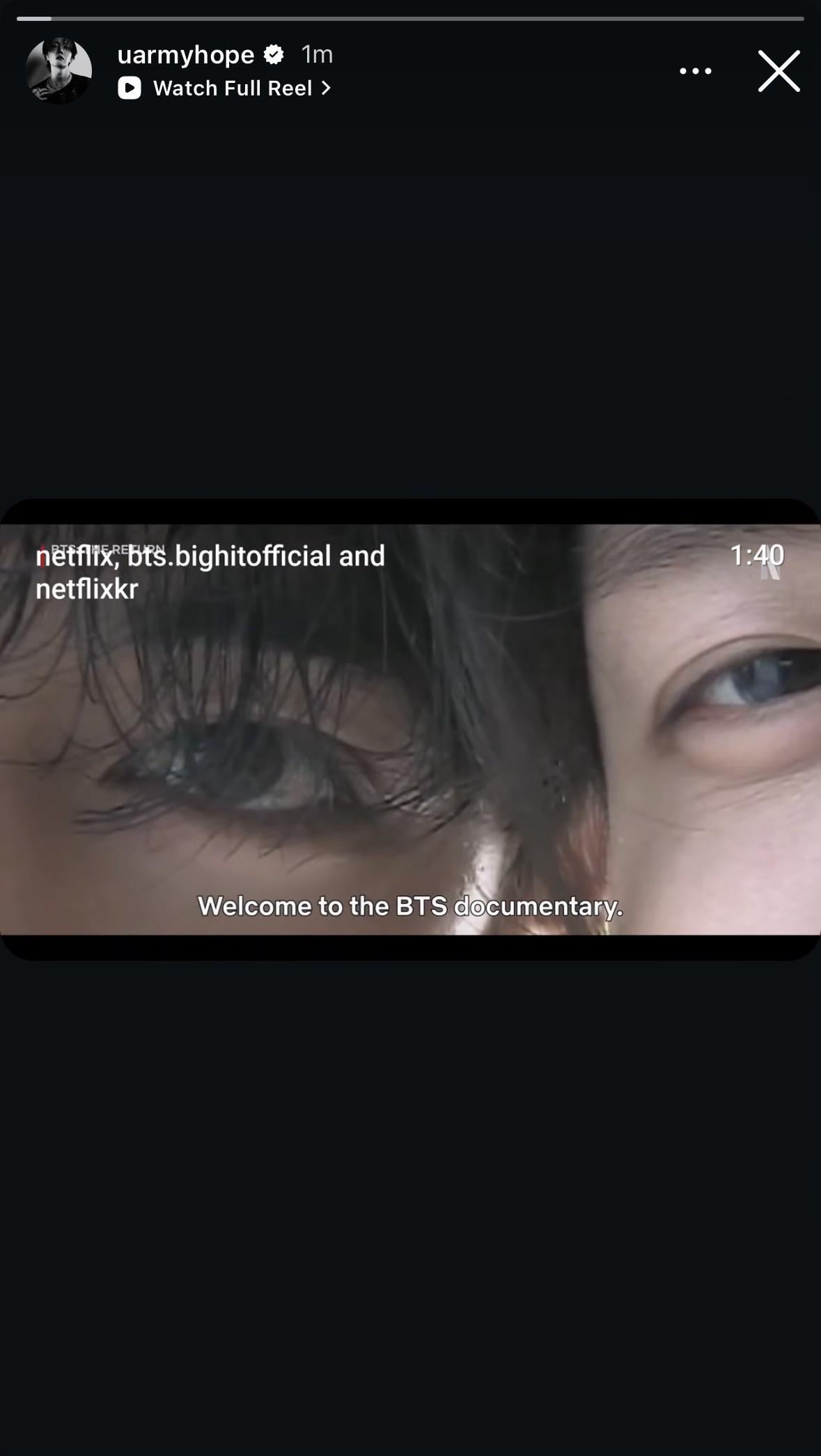Open the shared BTS documentary reel
This screenshot has width=821, height=1456.
[x=410, y=729]
